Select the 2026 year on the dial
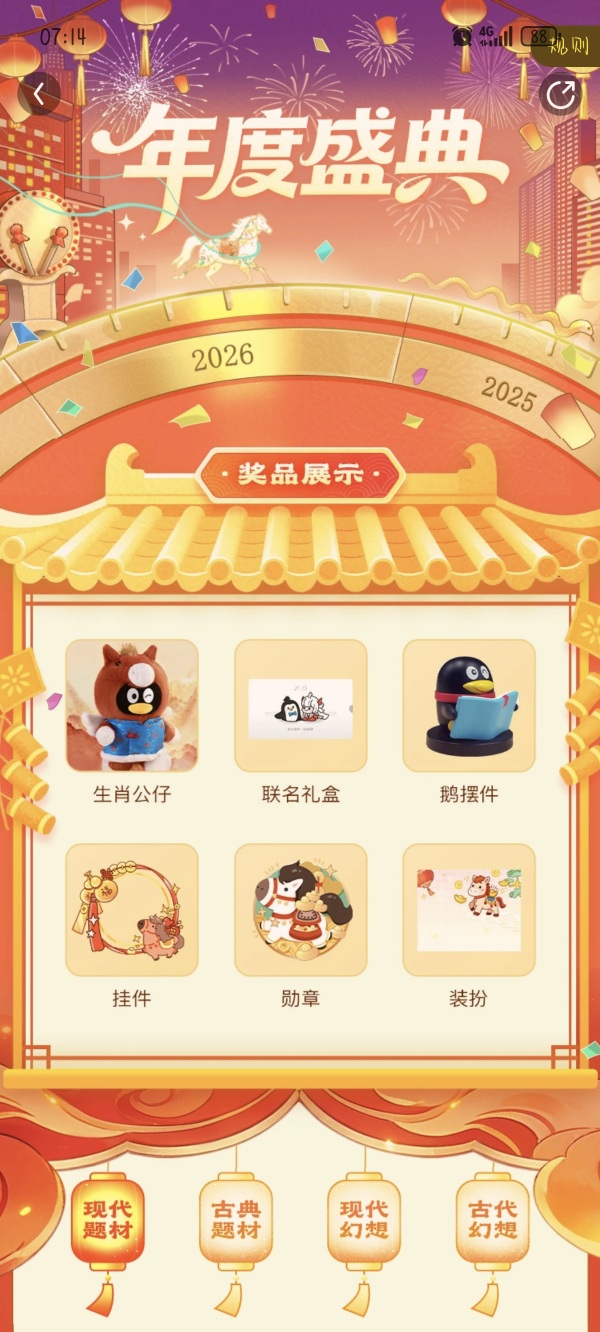This screenshot has height=1332, width=600. [223, 356]
